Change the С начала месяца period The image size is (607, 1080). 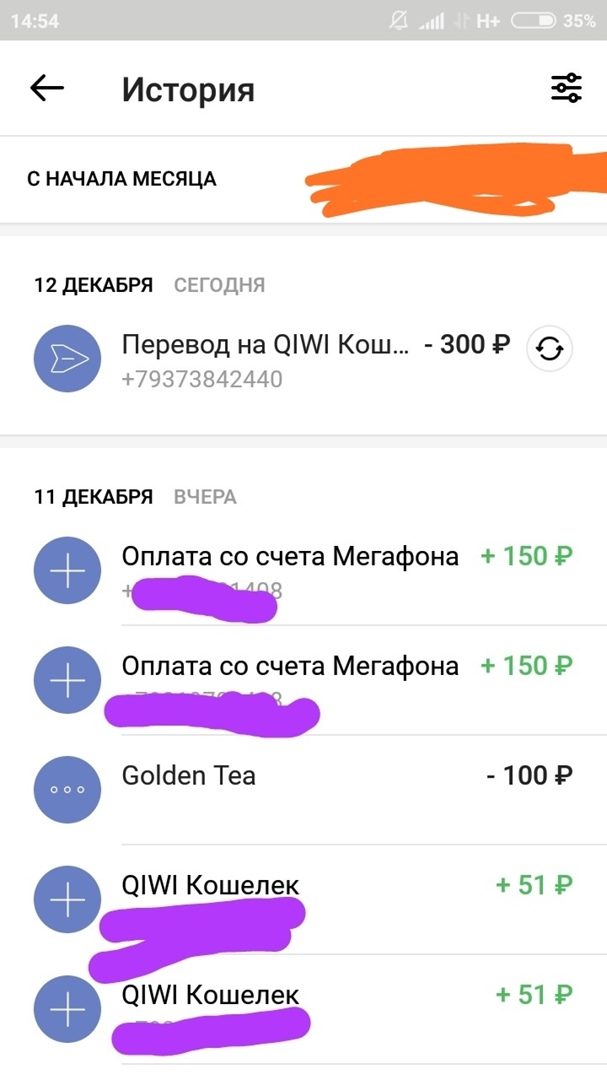click(x=122, y=180)
